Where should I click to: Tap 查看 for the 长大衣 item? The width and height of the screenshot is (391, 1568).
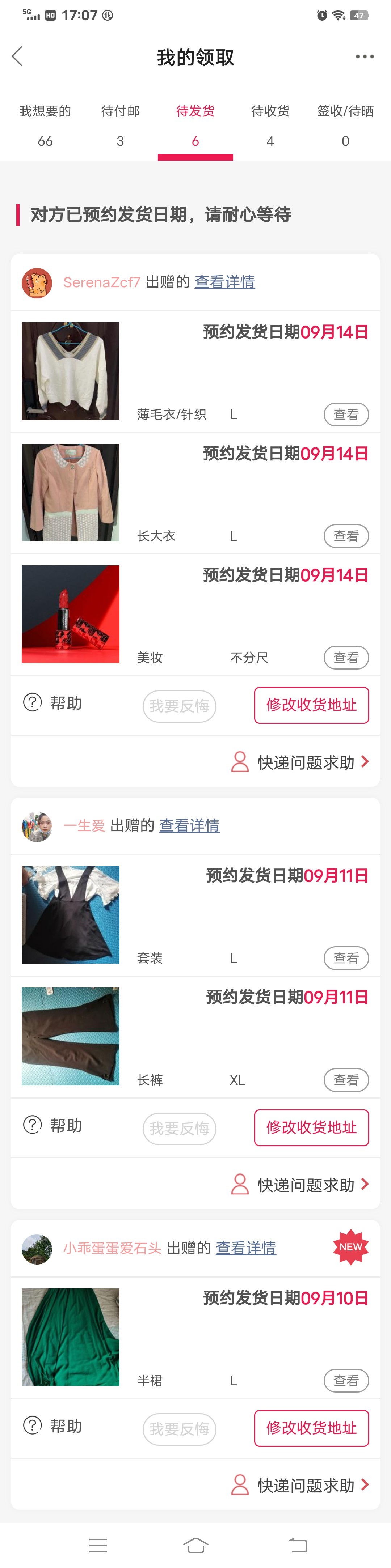click(346, 536)
